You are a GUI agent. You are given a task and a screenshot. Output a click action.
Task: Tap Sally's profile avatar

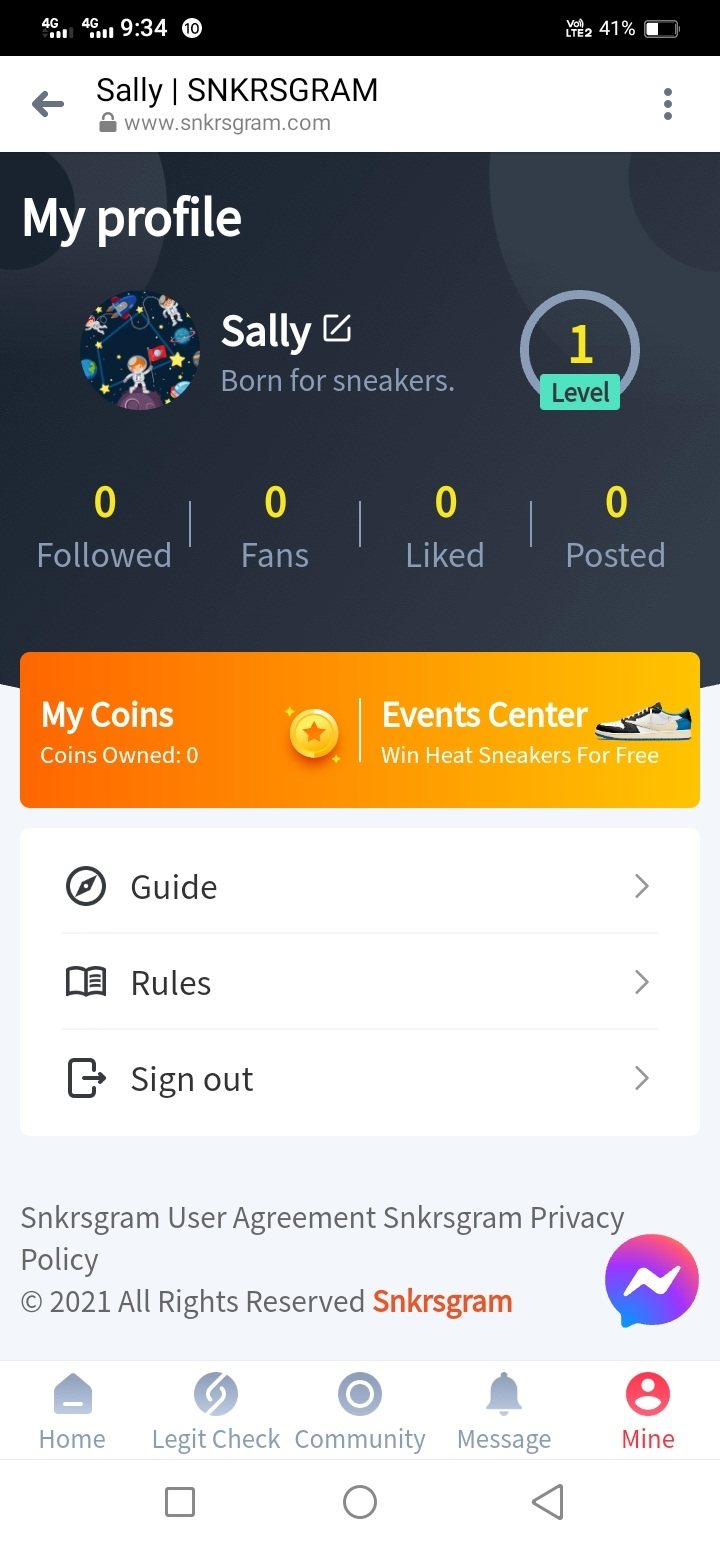tap(140, 351)
